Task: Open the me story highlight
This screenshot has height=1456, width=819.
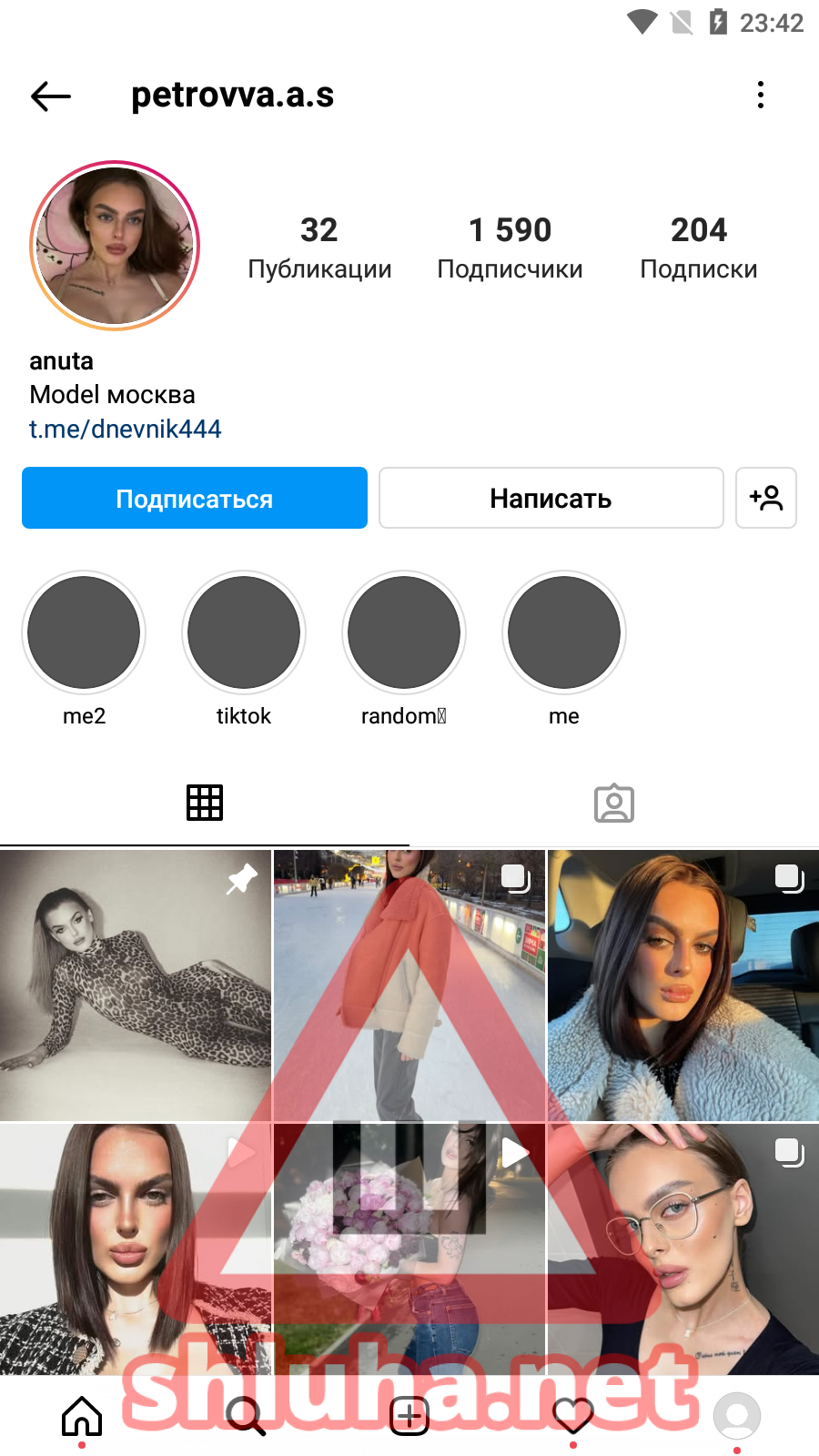Action: [x=564, y=632]
